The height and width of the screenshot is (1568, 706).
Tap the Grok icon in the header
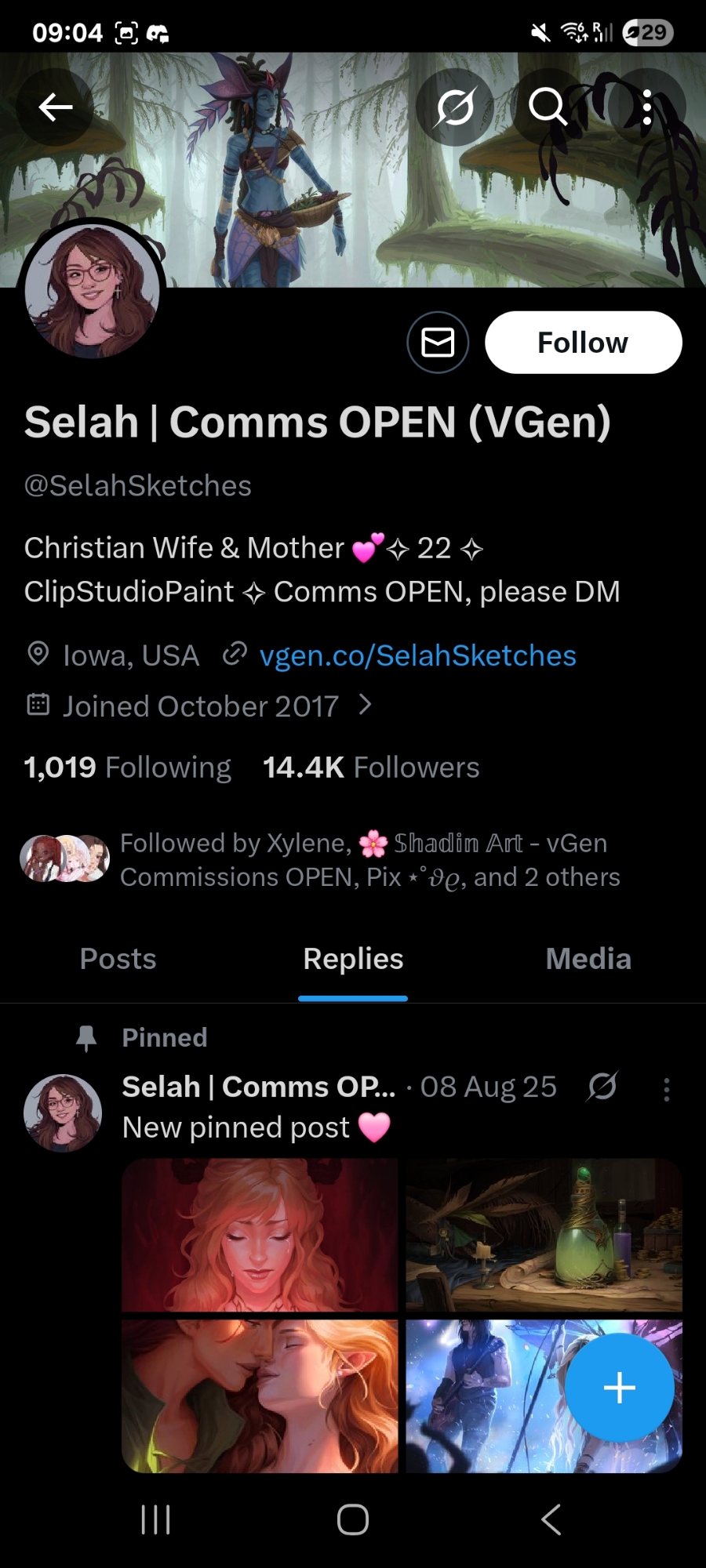[x=455, y=107]
